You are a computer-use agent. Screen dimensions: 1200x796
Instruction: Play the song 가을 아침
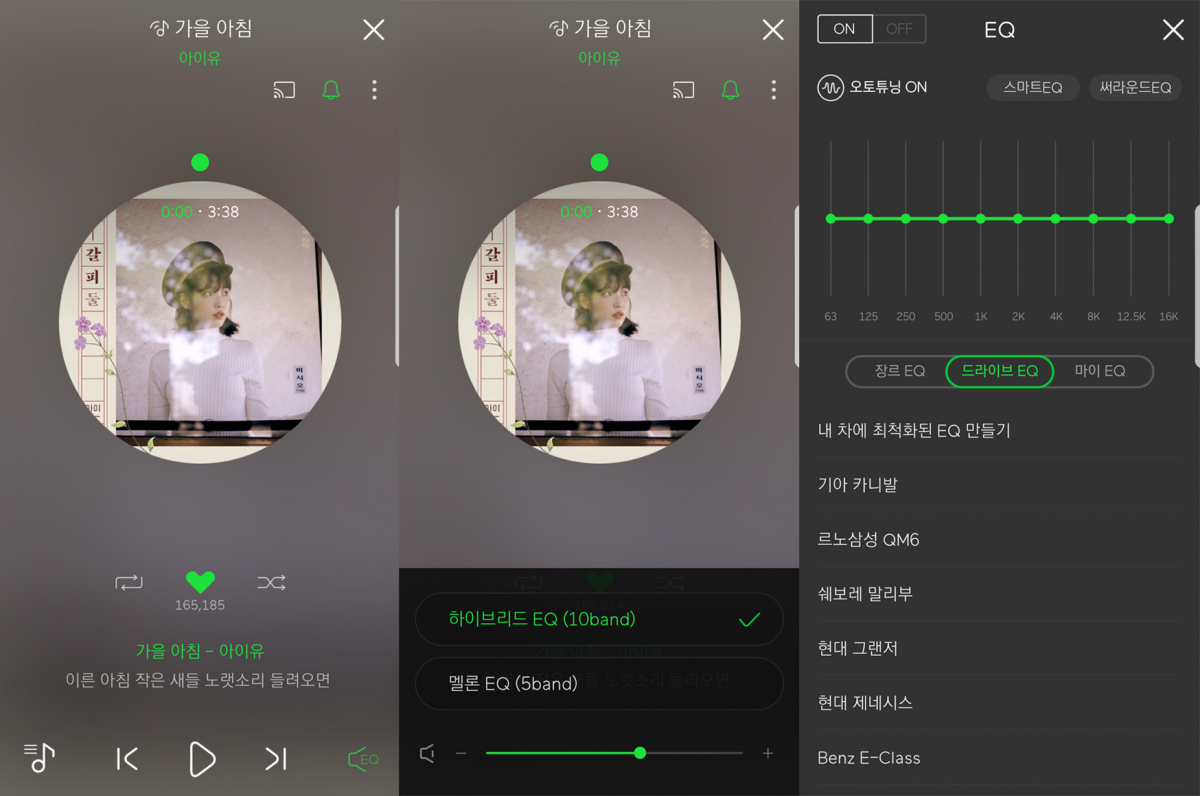(201, 759)
